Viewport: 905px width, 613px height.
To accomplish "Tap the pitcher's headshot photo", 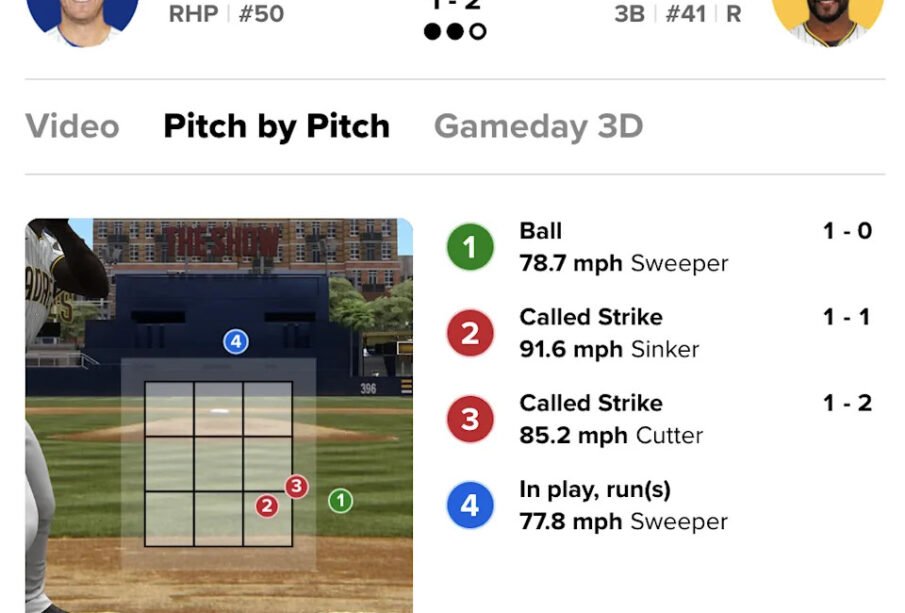I will 82,18.
